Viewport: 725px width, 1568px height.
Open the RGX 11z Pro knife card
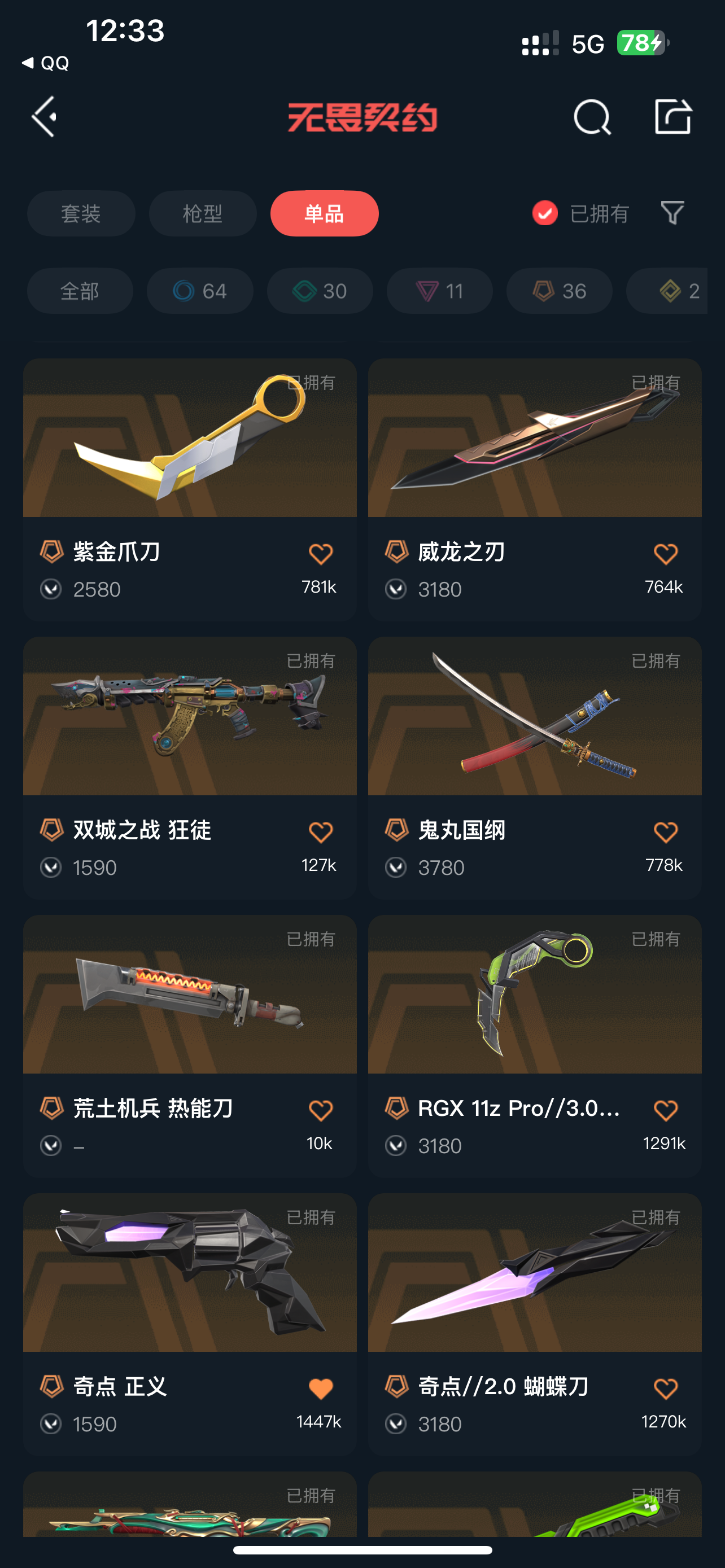[535, 1046]
